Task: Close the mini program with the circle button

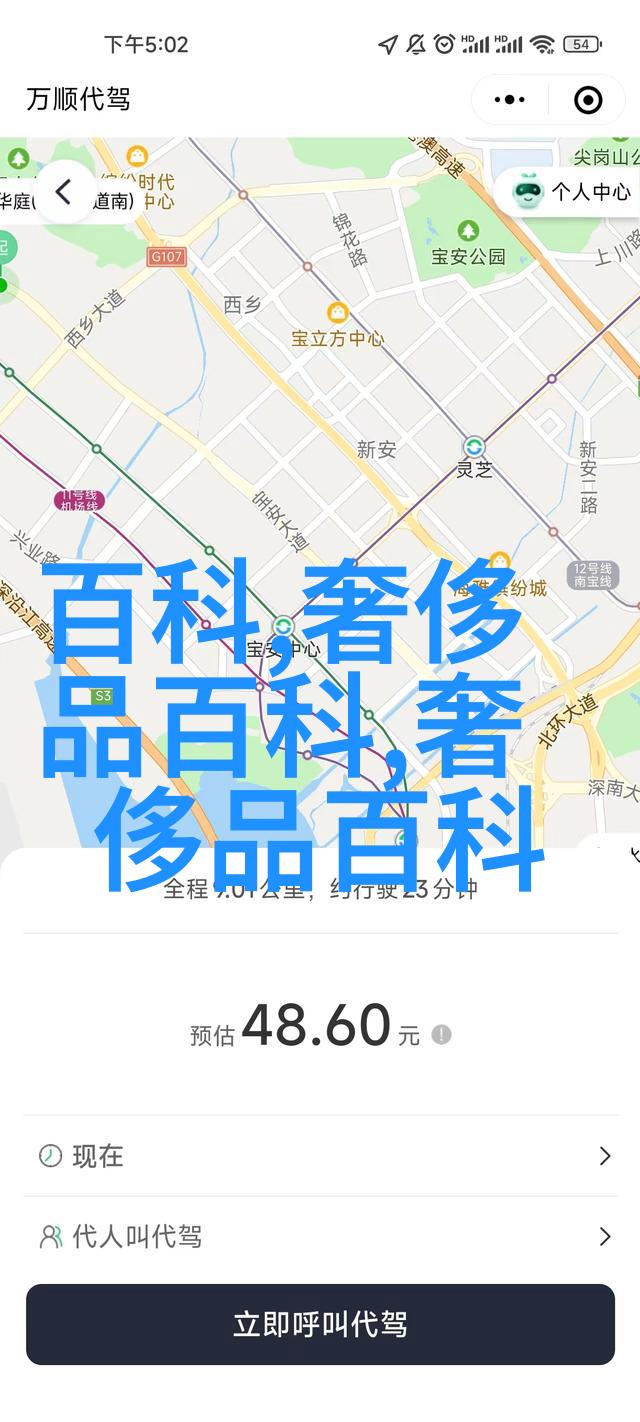Action: tap(588, 99)
